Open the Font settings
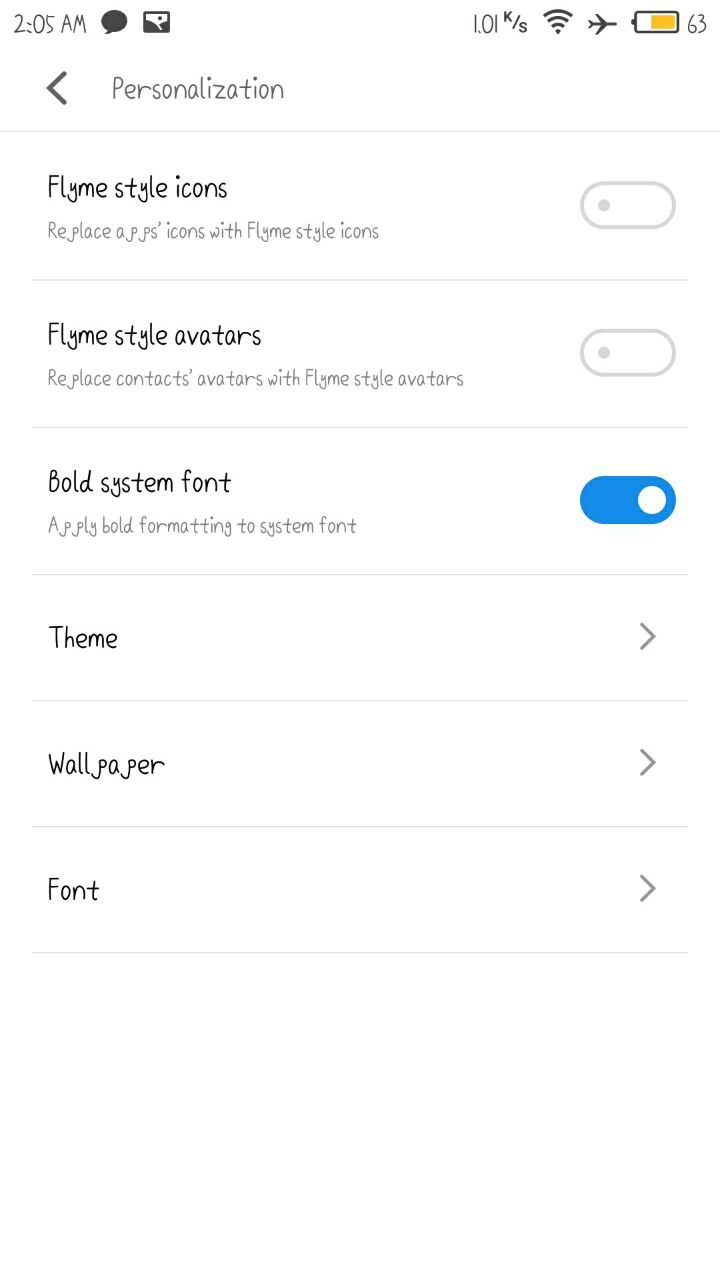Screen dimensions: 720x1280 click(360, 890)
